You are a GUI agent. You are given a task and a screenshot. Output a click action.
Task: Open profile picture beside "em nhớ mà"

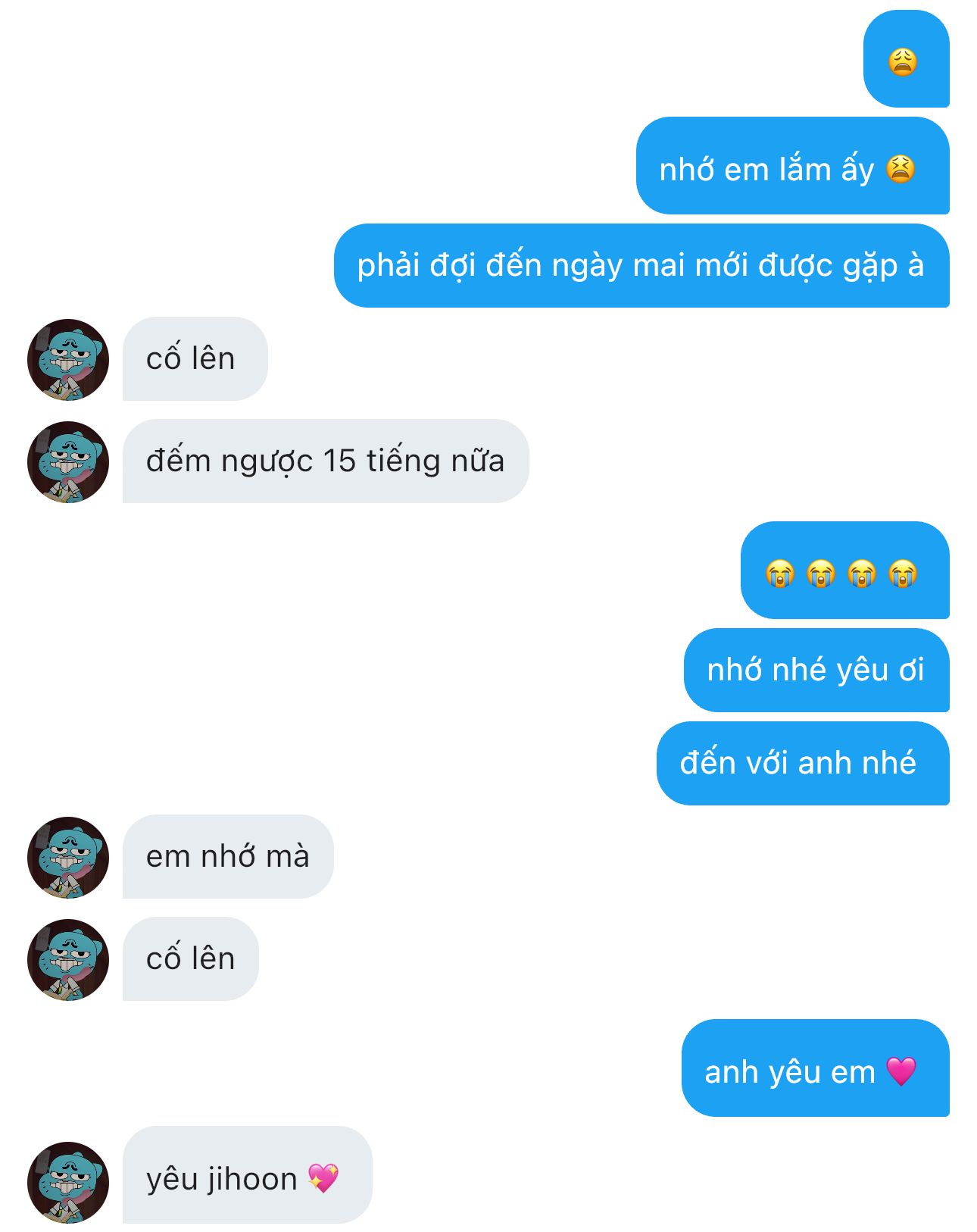click(68, 858)
